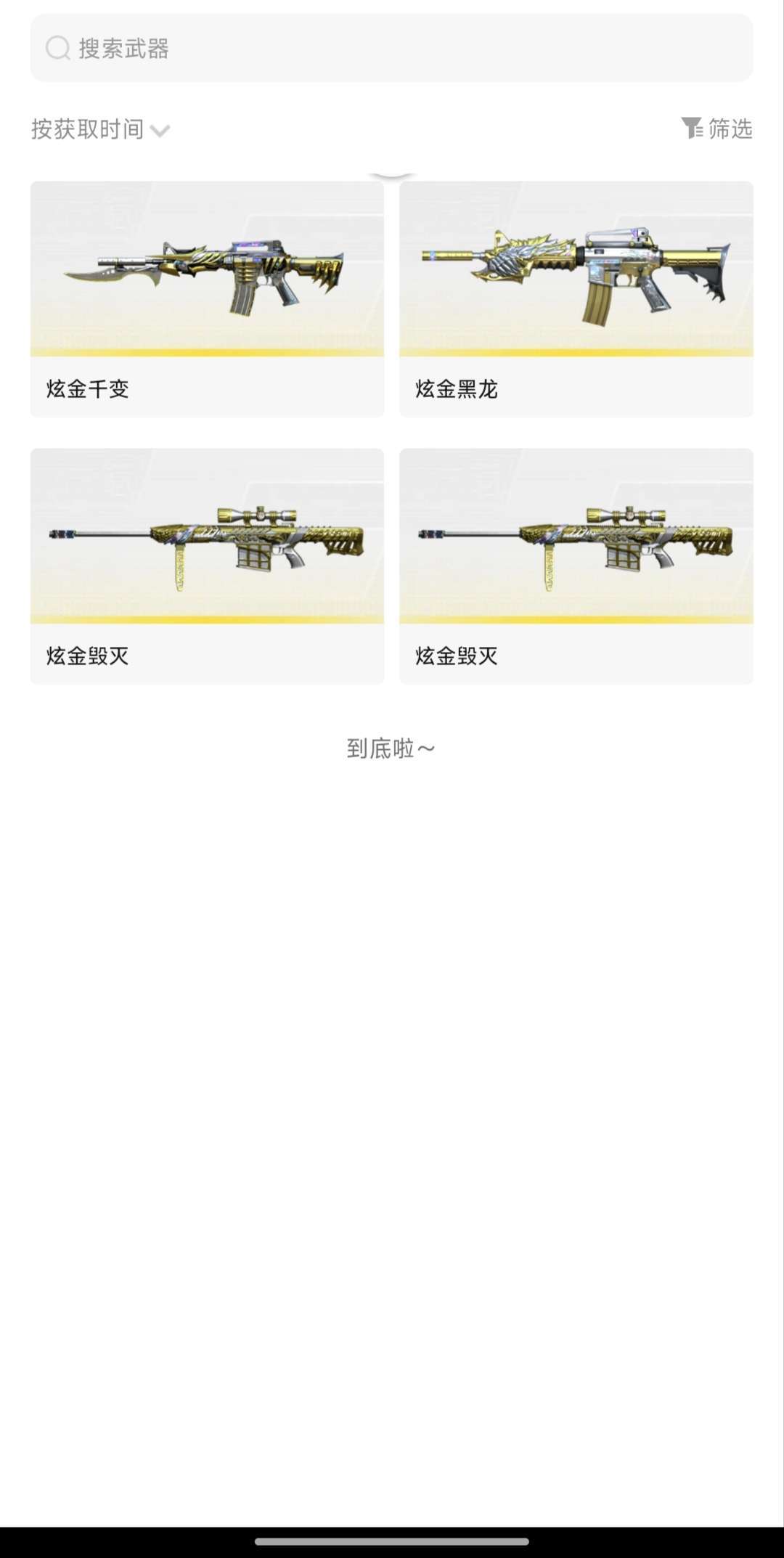Tap the 搜索武器 search input field
This screenshot has height=1558, width=784.
pyautogui.click(x=392, y=49)
